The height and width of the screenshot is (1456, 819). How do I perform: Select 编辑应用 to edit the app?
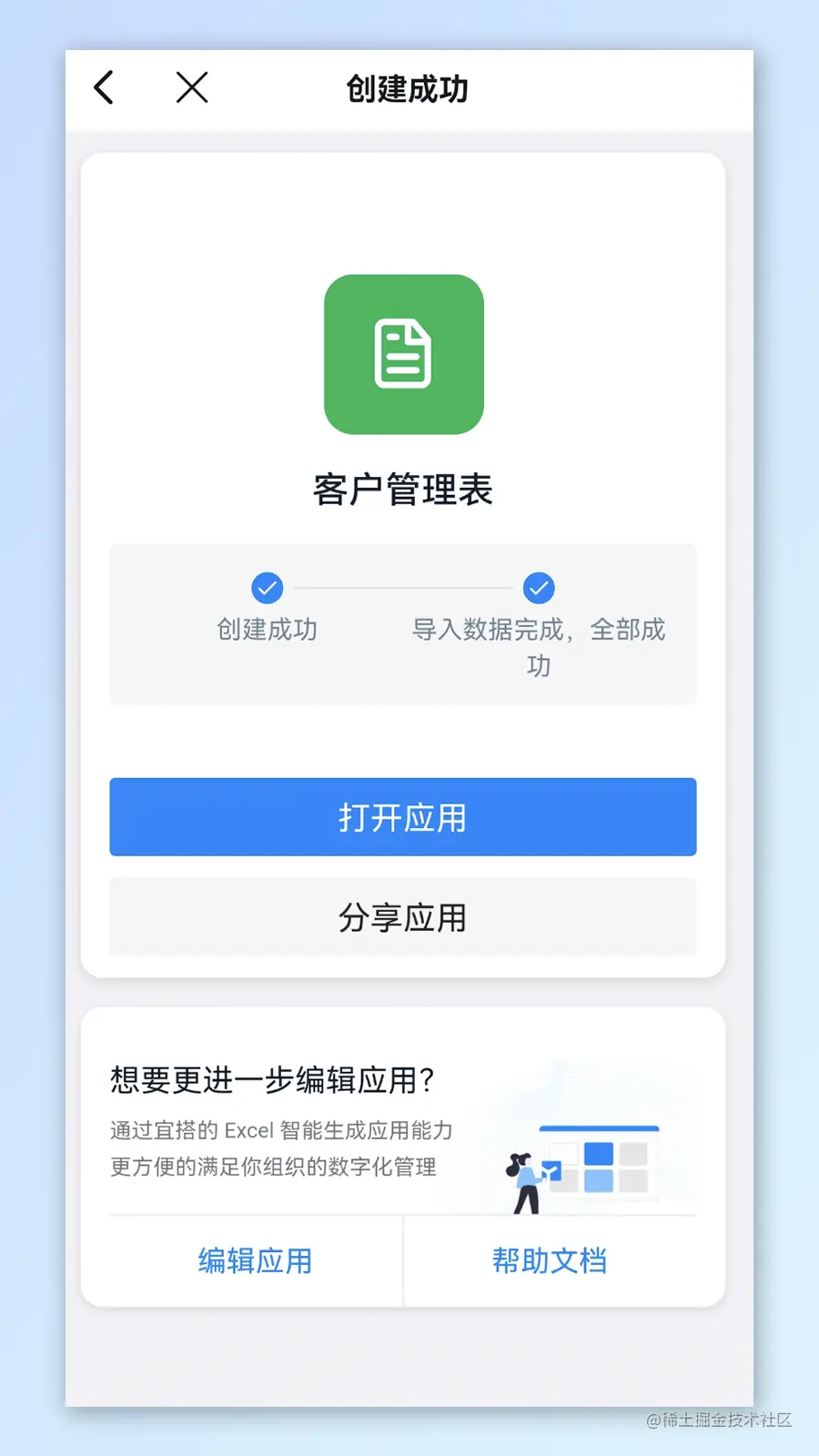tap(255, 1260)
